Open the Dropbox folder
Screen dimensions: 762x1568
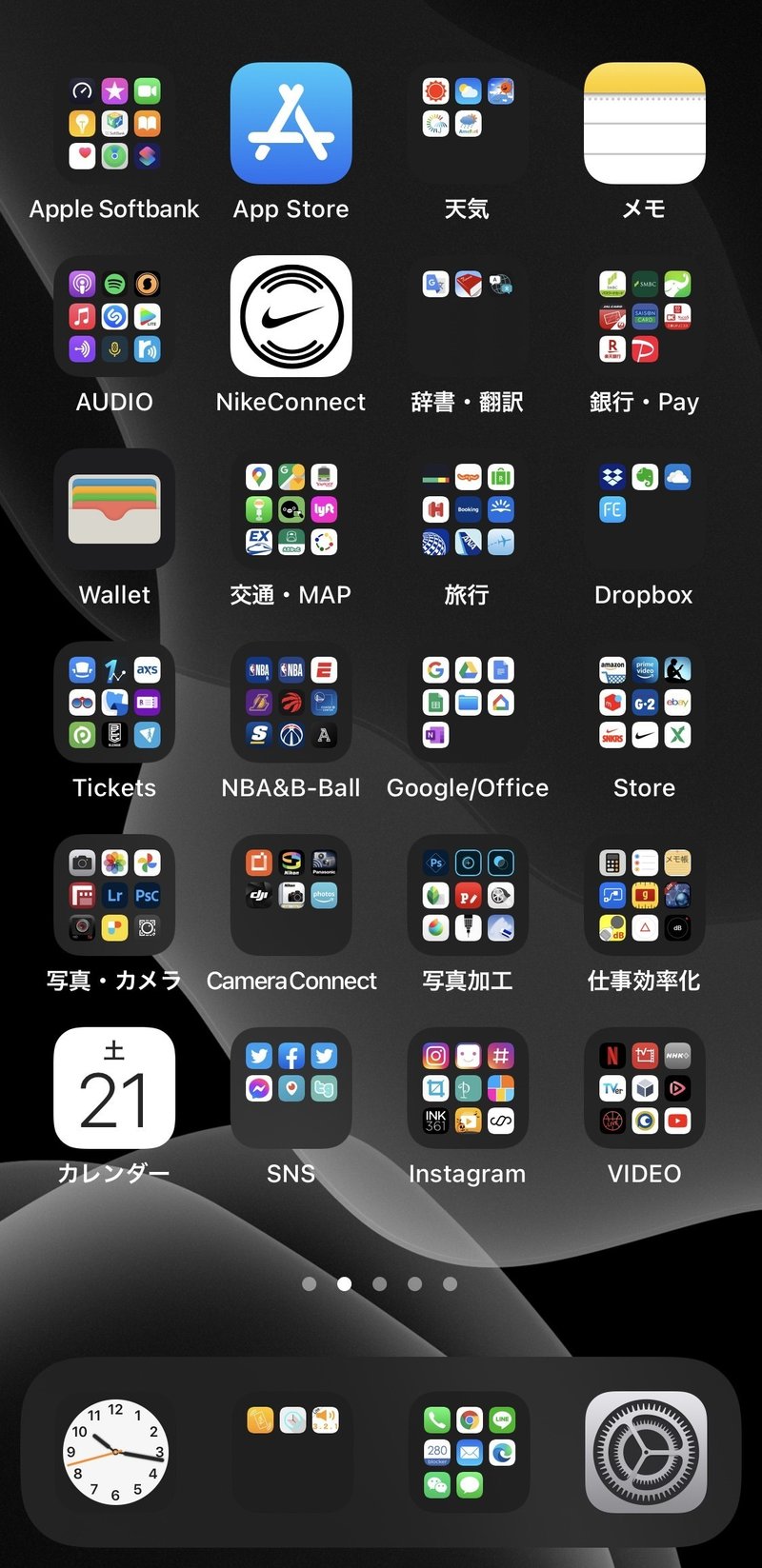coord(644,509)
